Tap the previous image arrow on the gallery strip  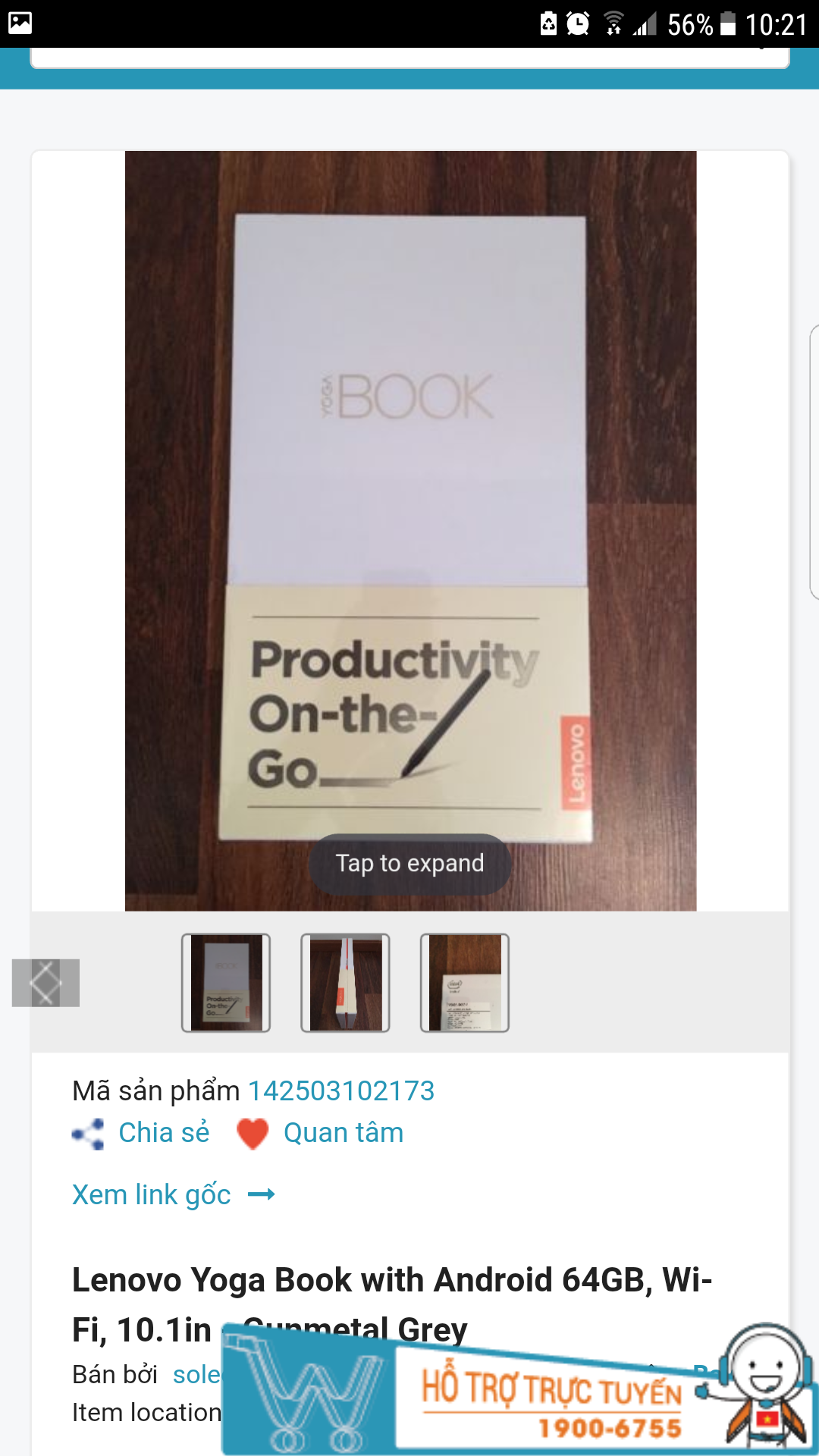[45, 983]
